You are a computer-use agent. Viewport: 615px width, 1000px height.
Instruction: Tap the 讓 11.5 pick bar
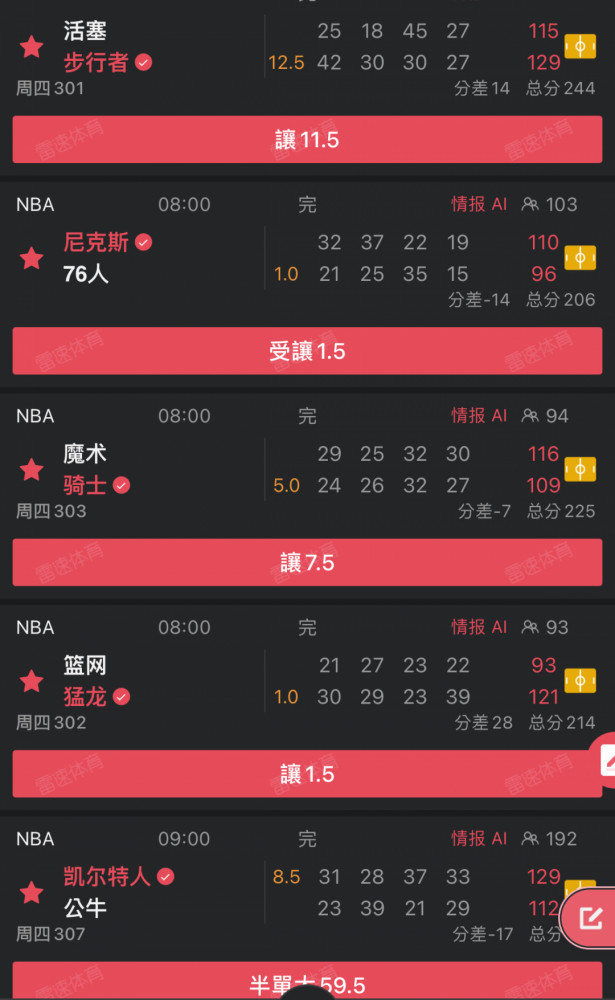(x=307, y=139)
